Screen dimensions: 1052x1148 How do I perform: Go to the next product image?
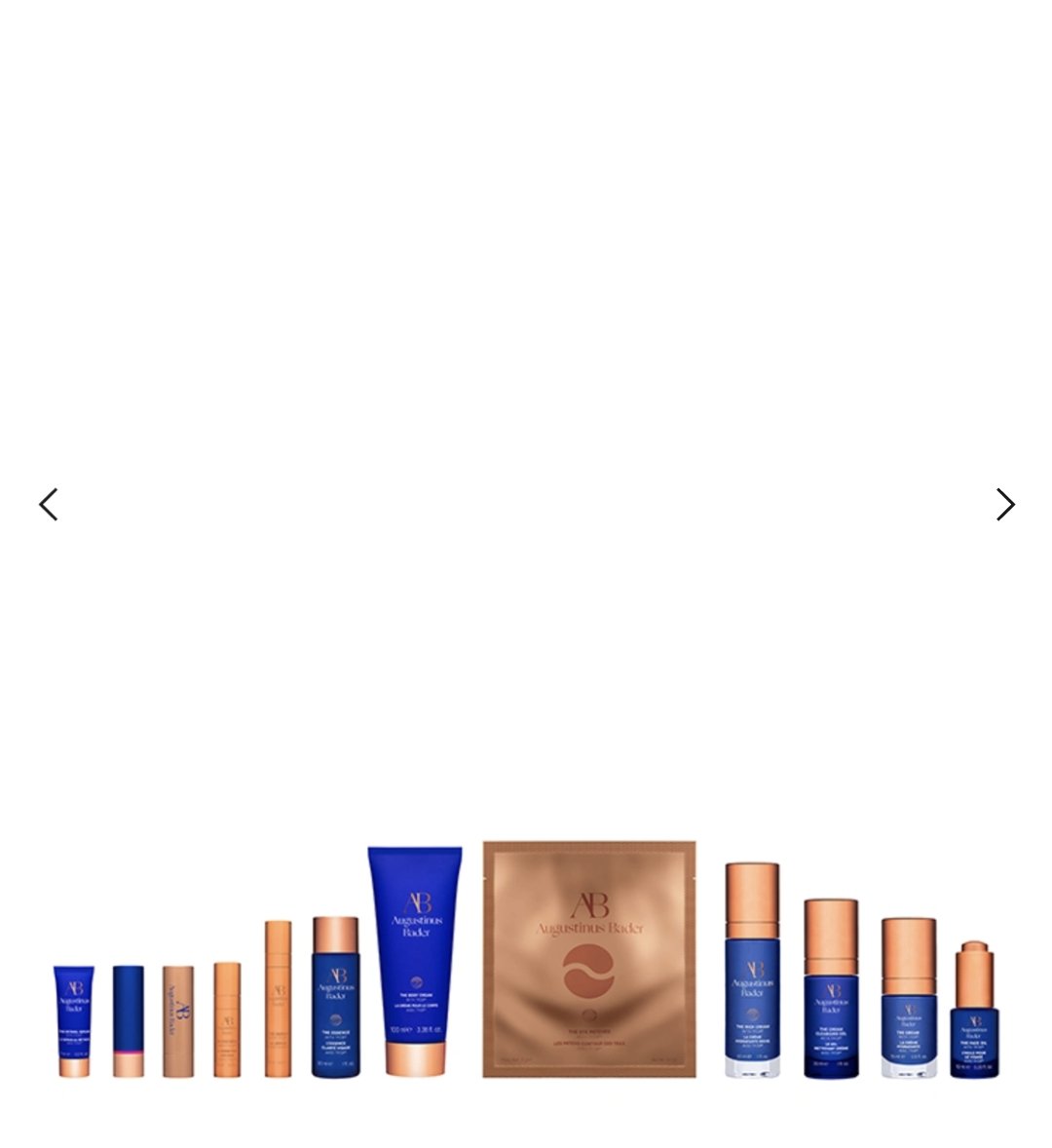click(x=1004, y=505)
